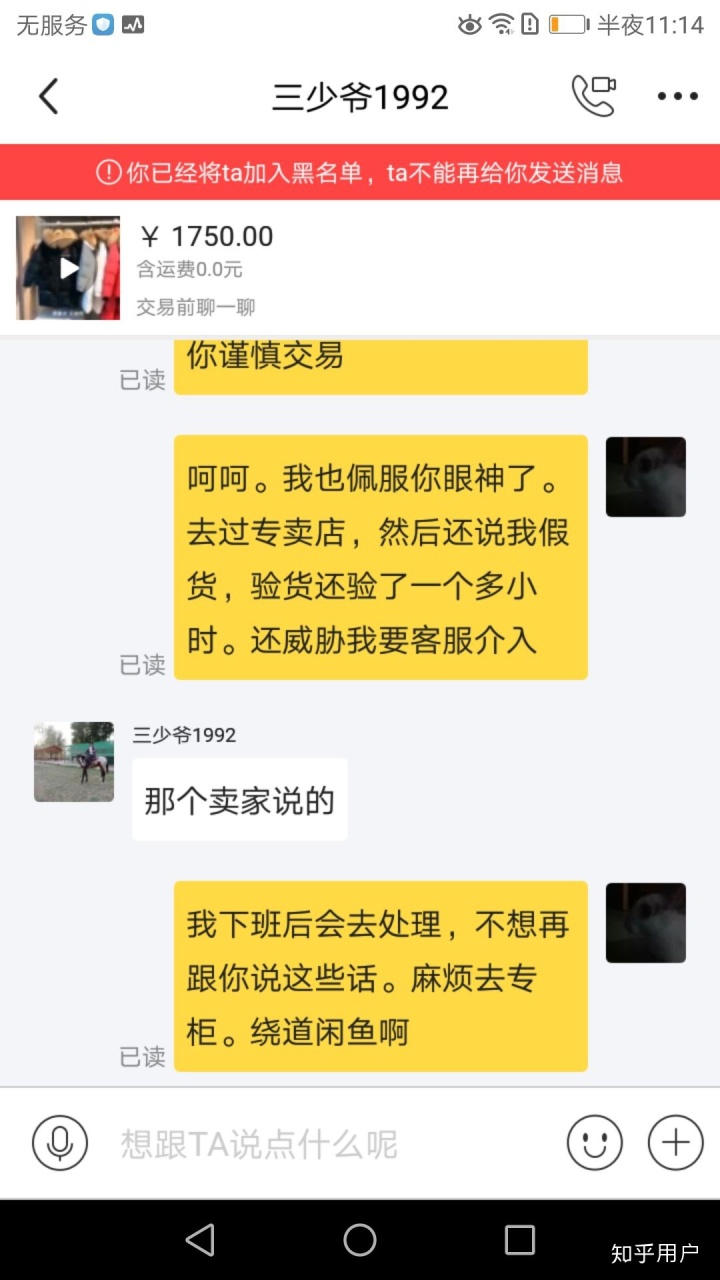Open the ¥1750.00 product card
720x1280 pixels.
click(x=360, y=267)
